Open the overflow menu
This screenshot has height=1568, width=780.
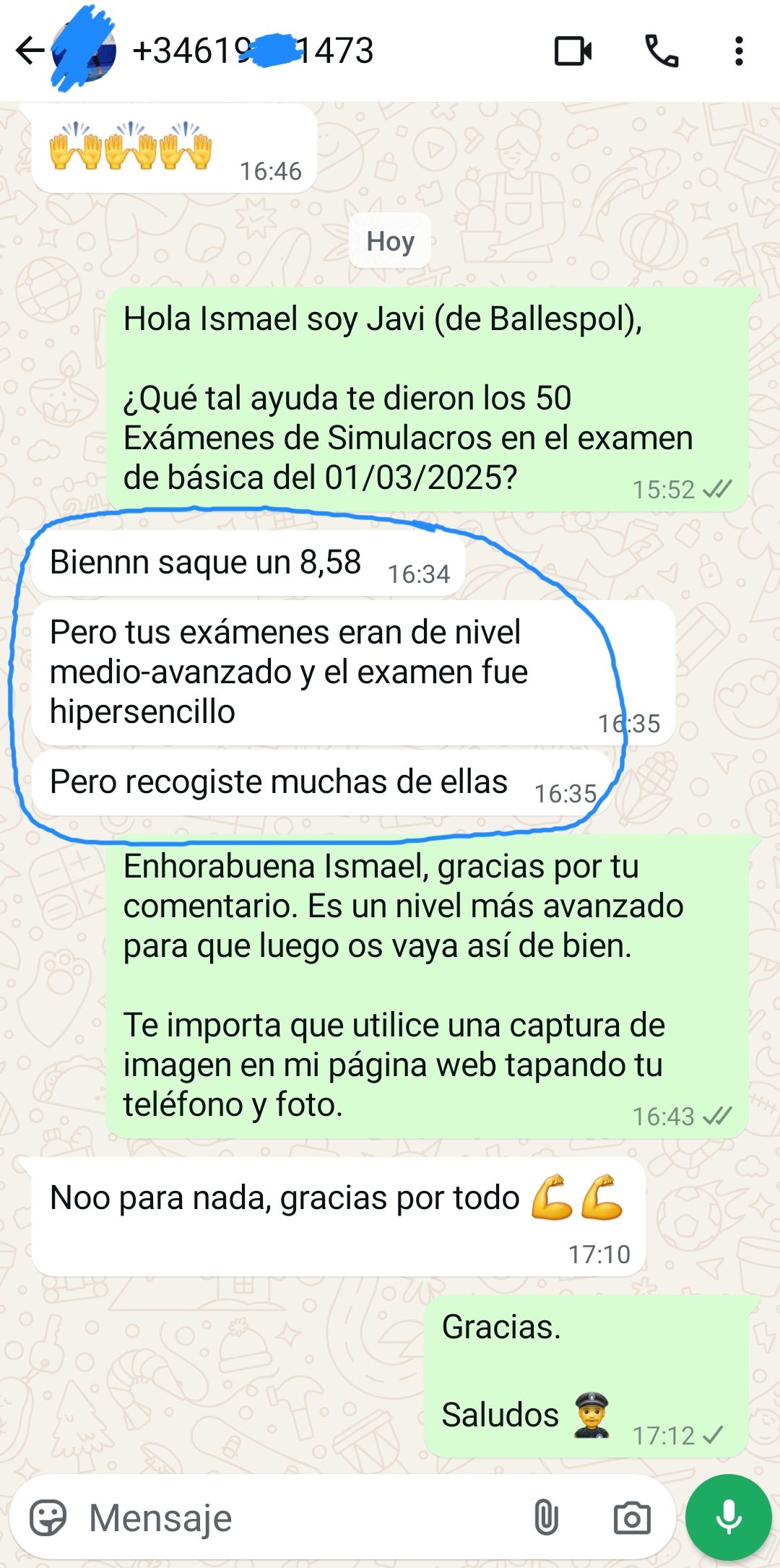click(738, 51)
